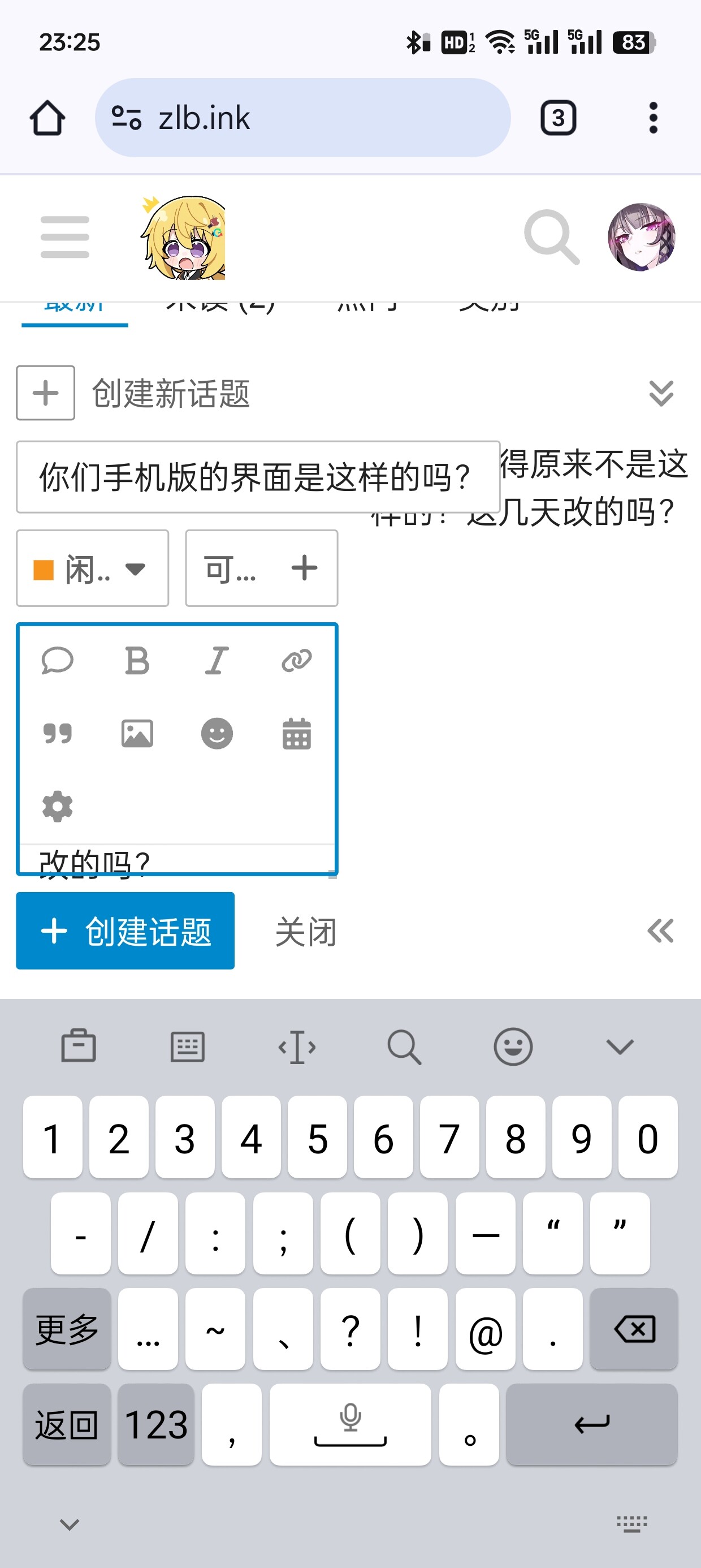Image resolution: width=701 pixels, height=1568 pixels.
Task: Close the composer via 关闭
Action: [305, 932]
